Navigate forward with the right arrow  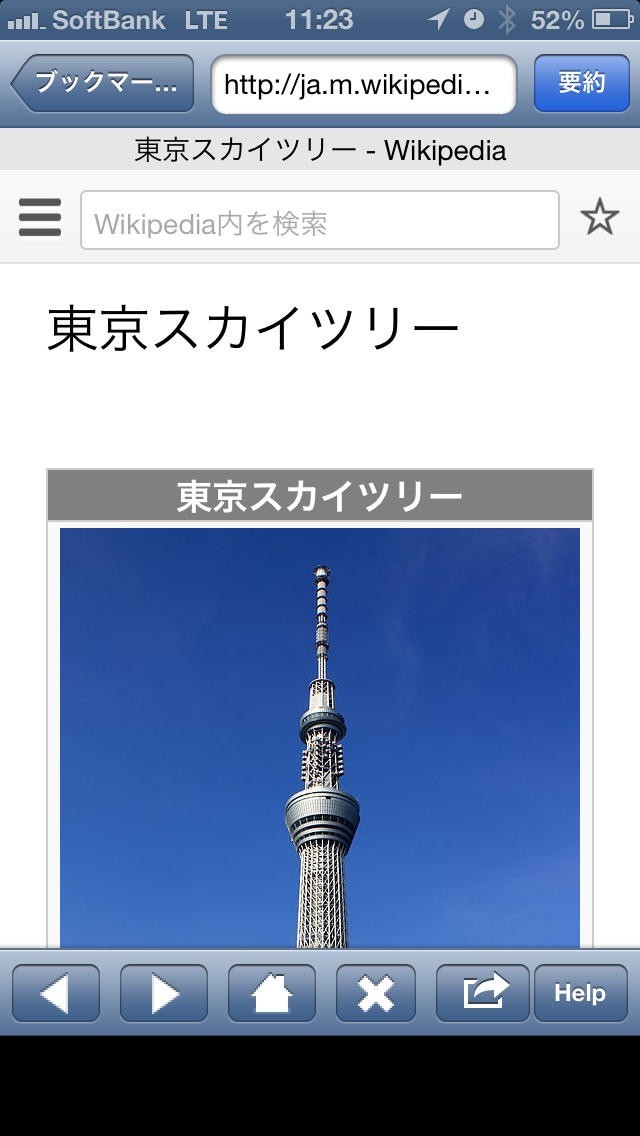[164, 993]
